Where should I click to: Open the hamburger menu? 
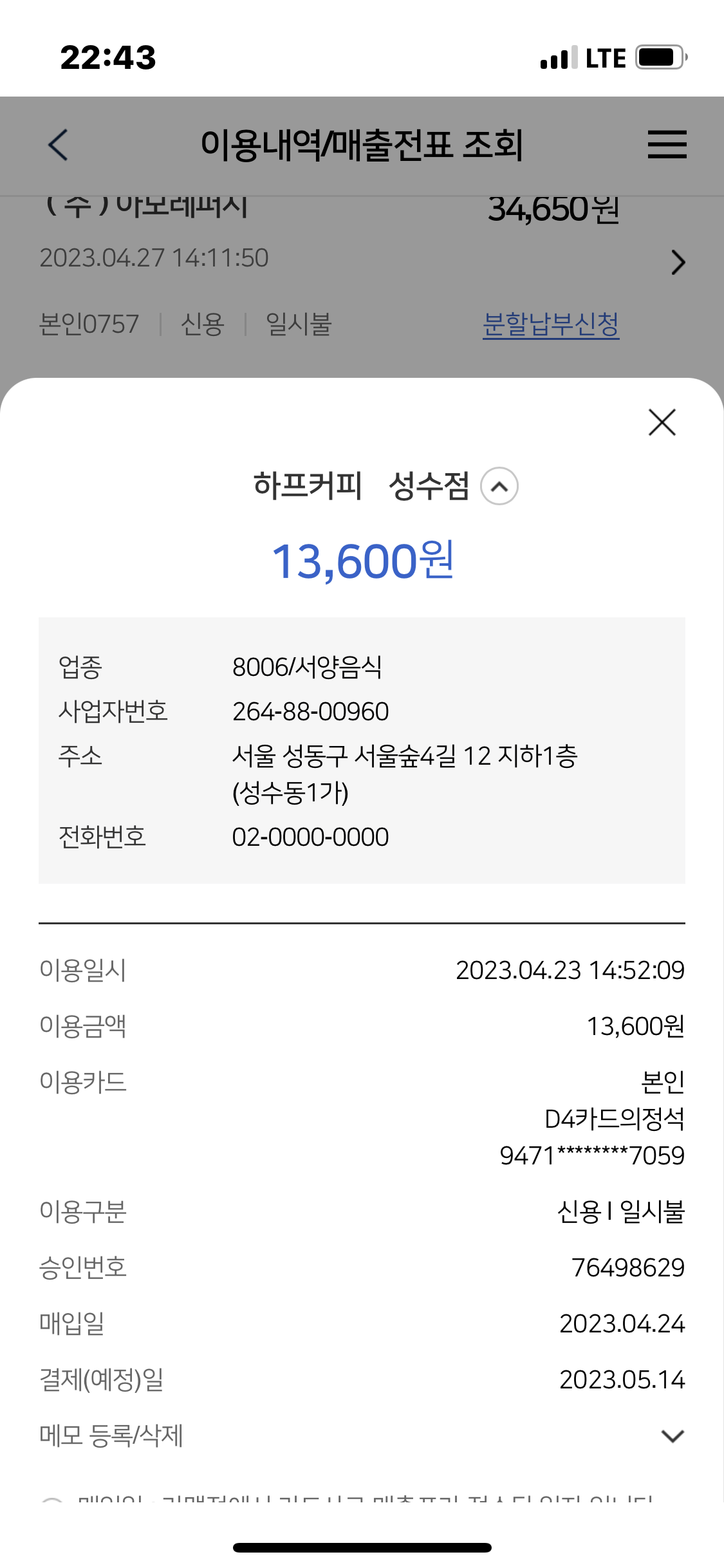(x=667, y=144)
